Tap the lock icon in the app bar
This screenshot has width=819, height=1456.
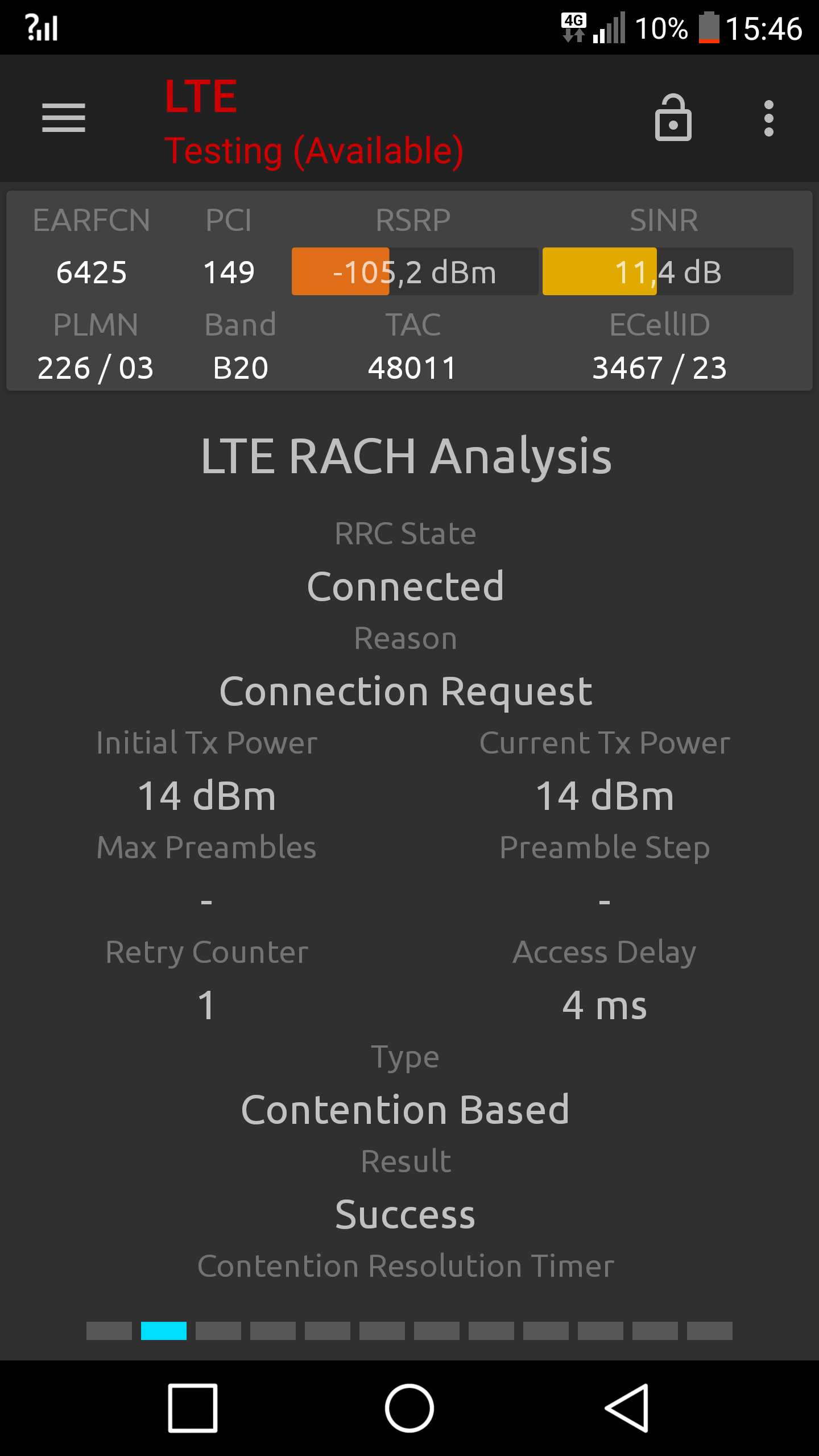(x=673, y=118)
